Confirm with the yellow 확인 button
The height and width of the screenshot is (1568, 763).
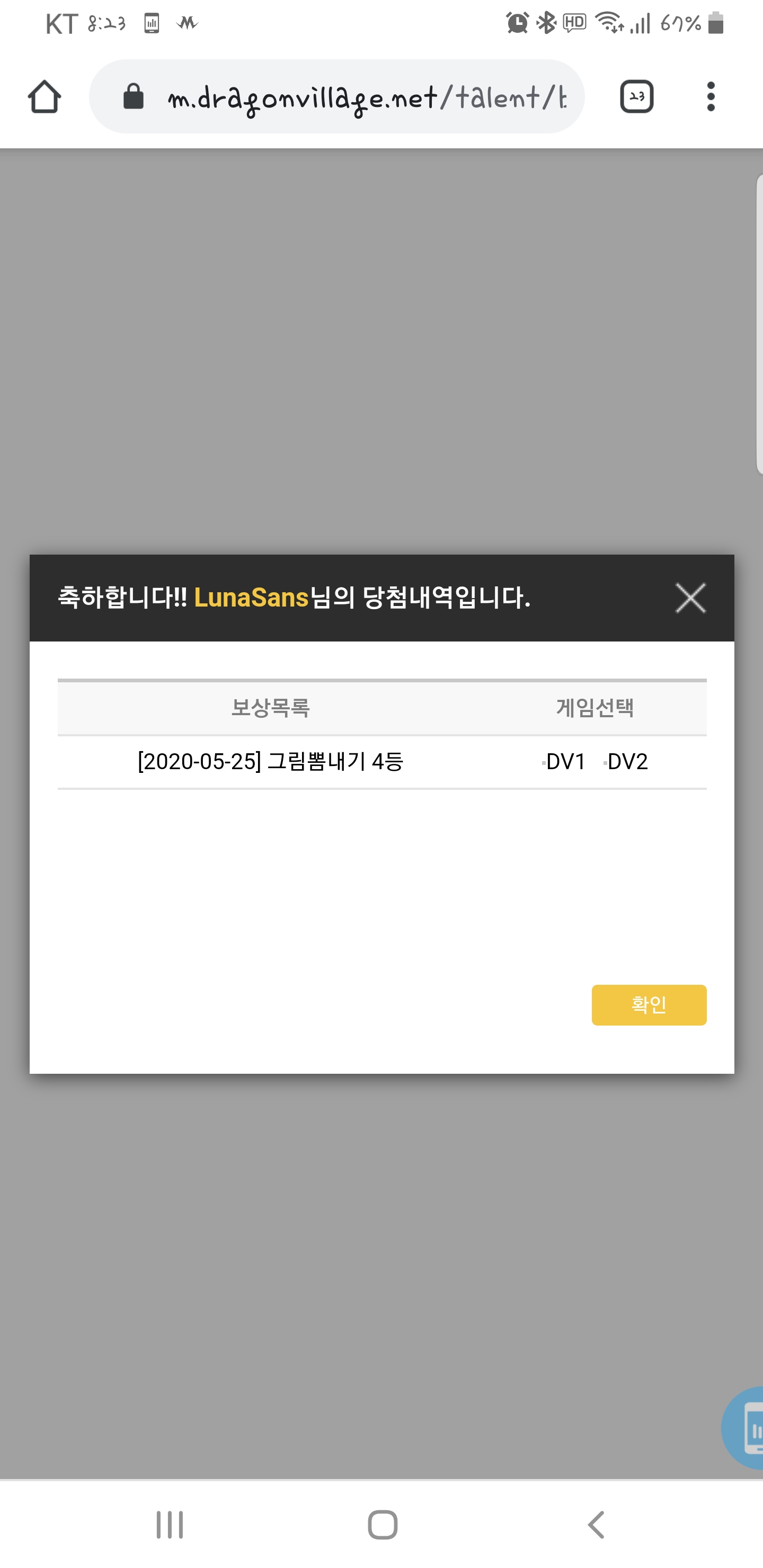[x=649, y=1004]
